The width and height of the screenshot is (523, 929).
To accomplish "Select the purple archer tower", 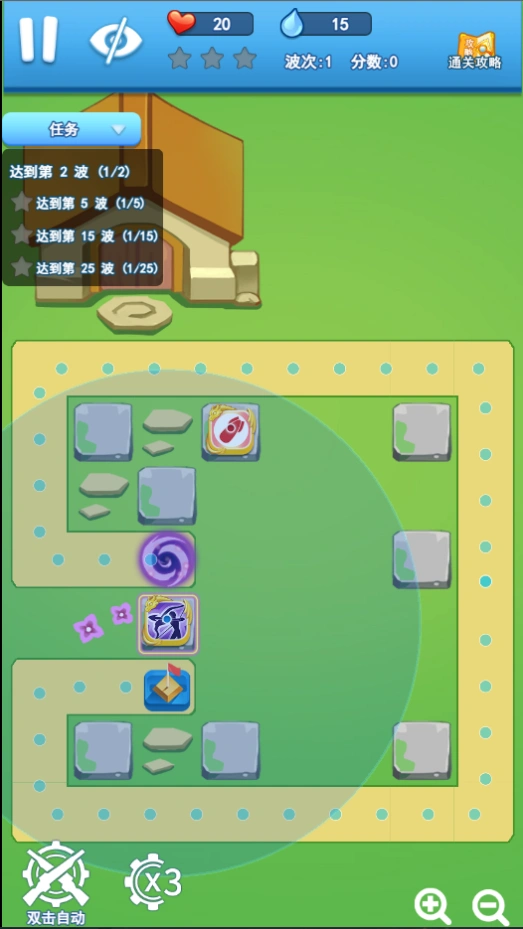I will click(168, 624).
